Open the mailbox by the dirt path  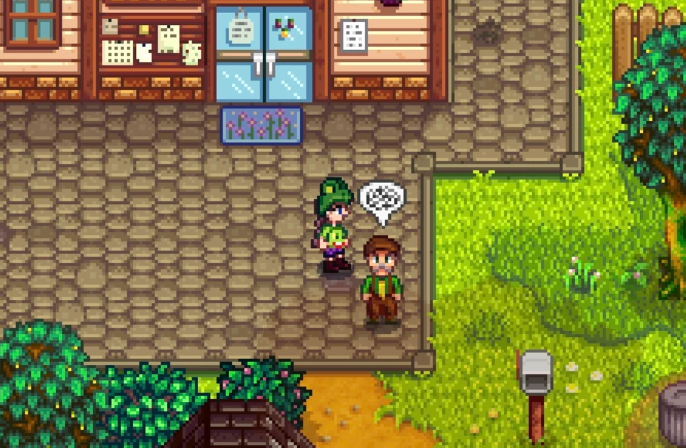pyautogui.click(x=536, y=372)
